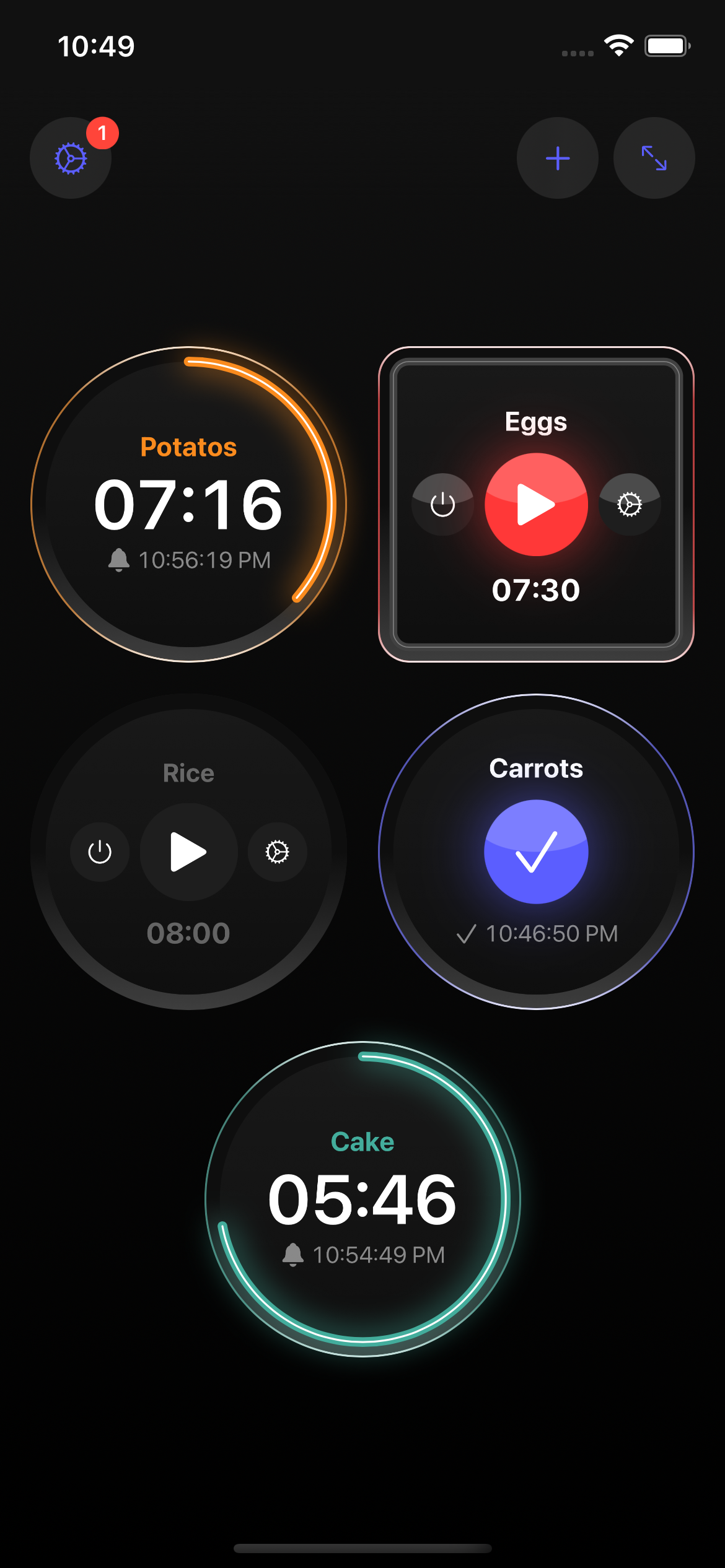
Task: Expand timers to full screen
Action: click(x=654, y=159)
